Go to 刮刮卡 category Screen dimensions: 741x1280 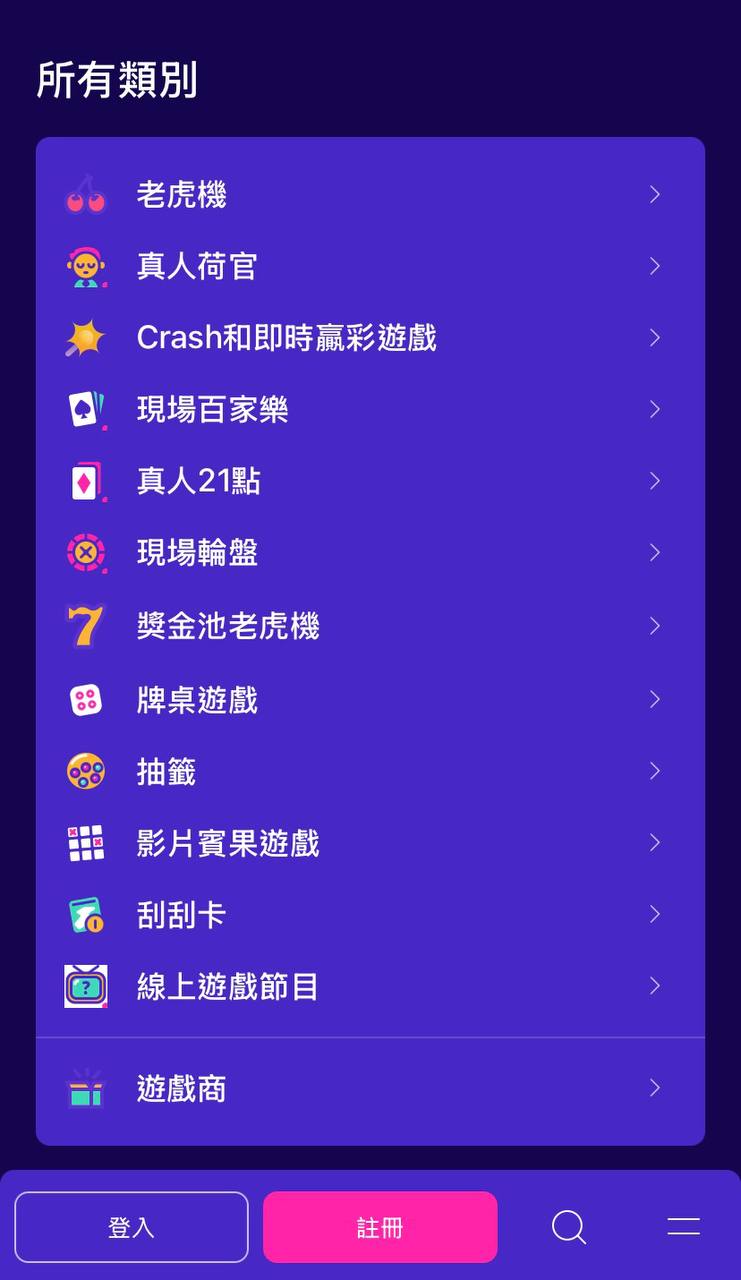370,914
